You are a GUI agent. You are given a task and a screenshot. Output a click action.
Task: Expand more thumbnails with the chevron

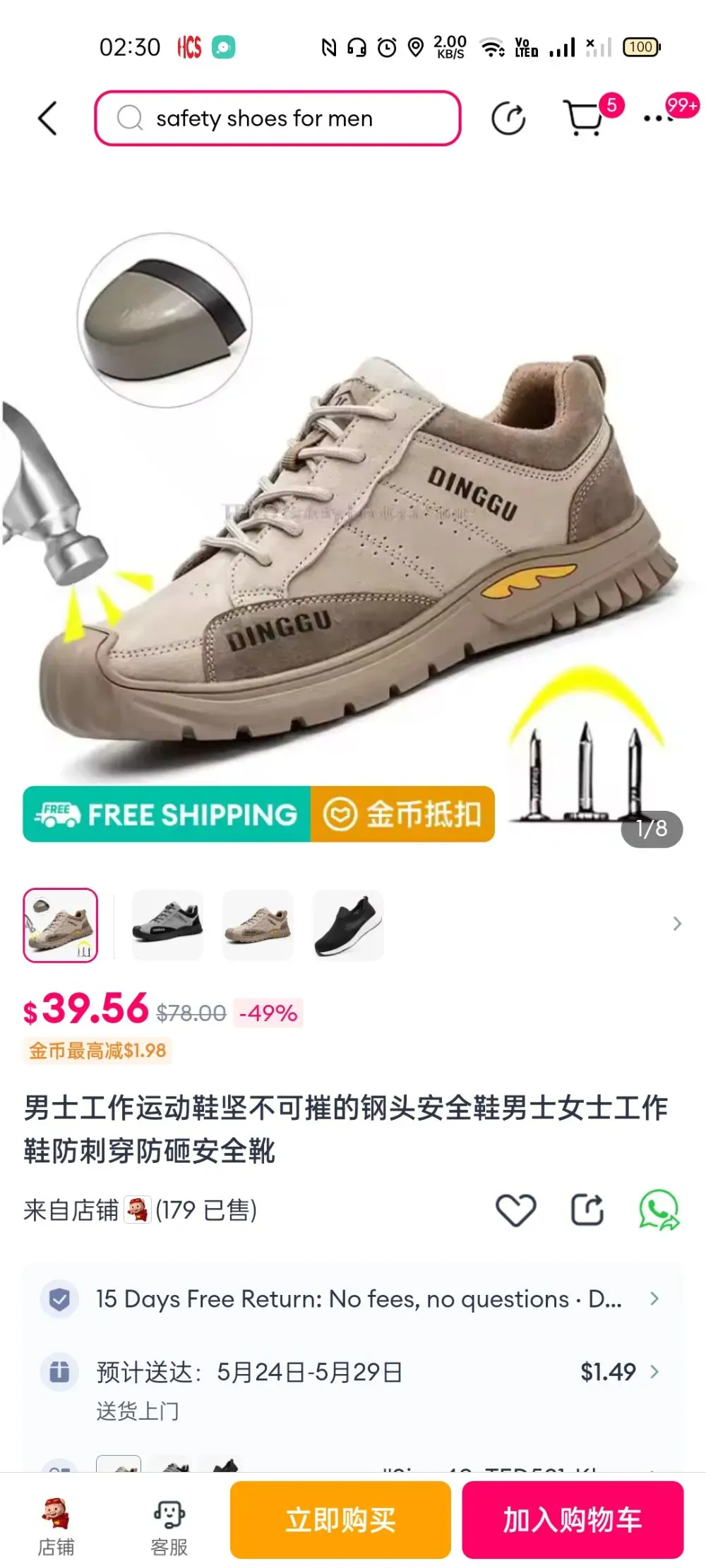point(676,924)
